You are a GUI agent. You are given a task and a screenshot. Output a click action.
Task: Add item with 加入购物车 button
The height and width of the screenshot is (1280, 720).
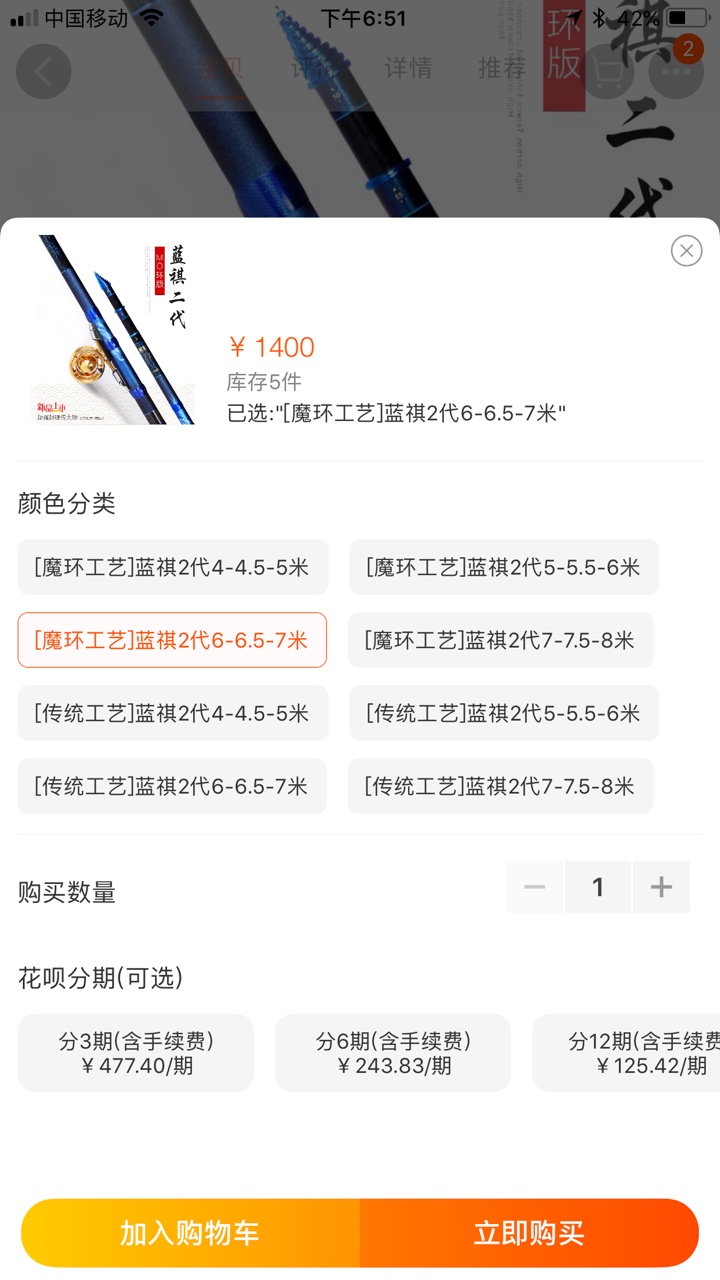(190, 1233)
